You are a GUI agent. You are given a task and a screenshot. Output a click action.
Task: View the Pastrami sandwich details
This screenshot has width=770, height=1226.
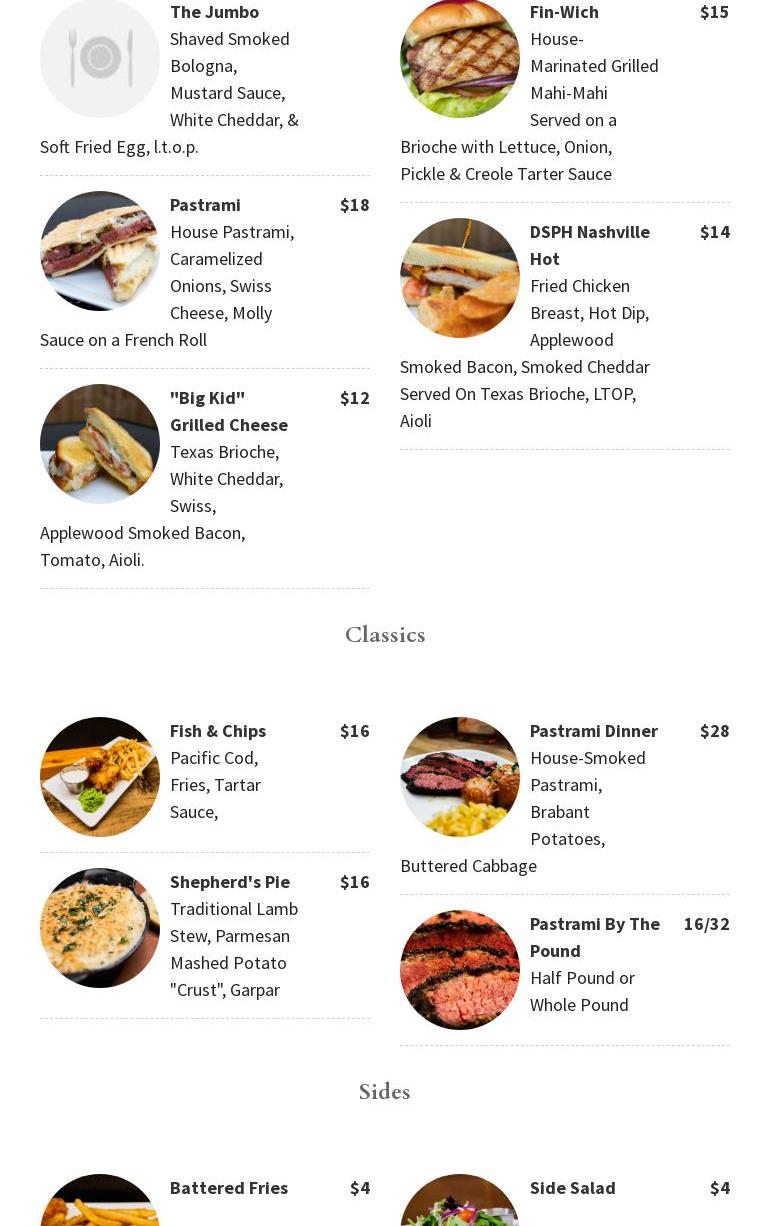click(205, 205)
